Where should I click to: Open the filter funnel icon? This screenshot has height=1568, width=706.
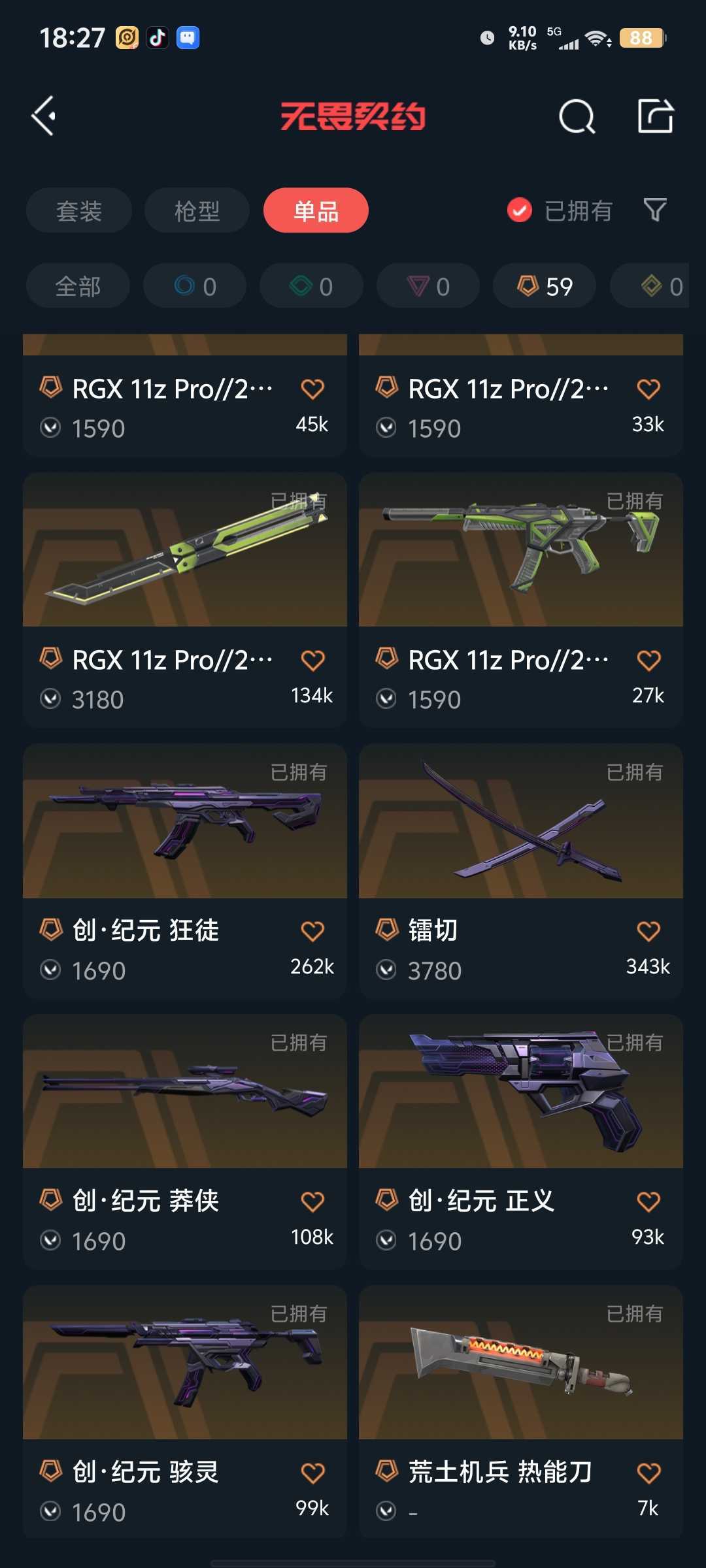pos(655,210)
